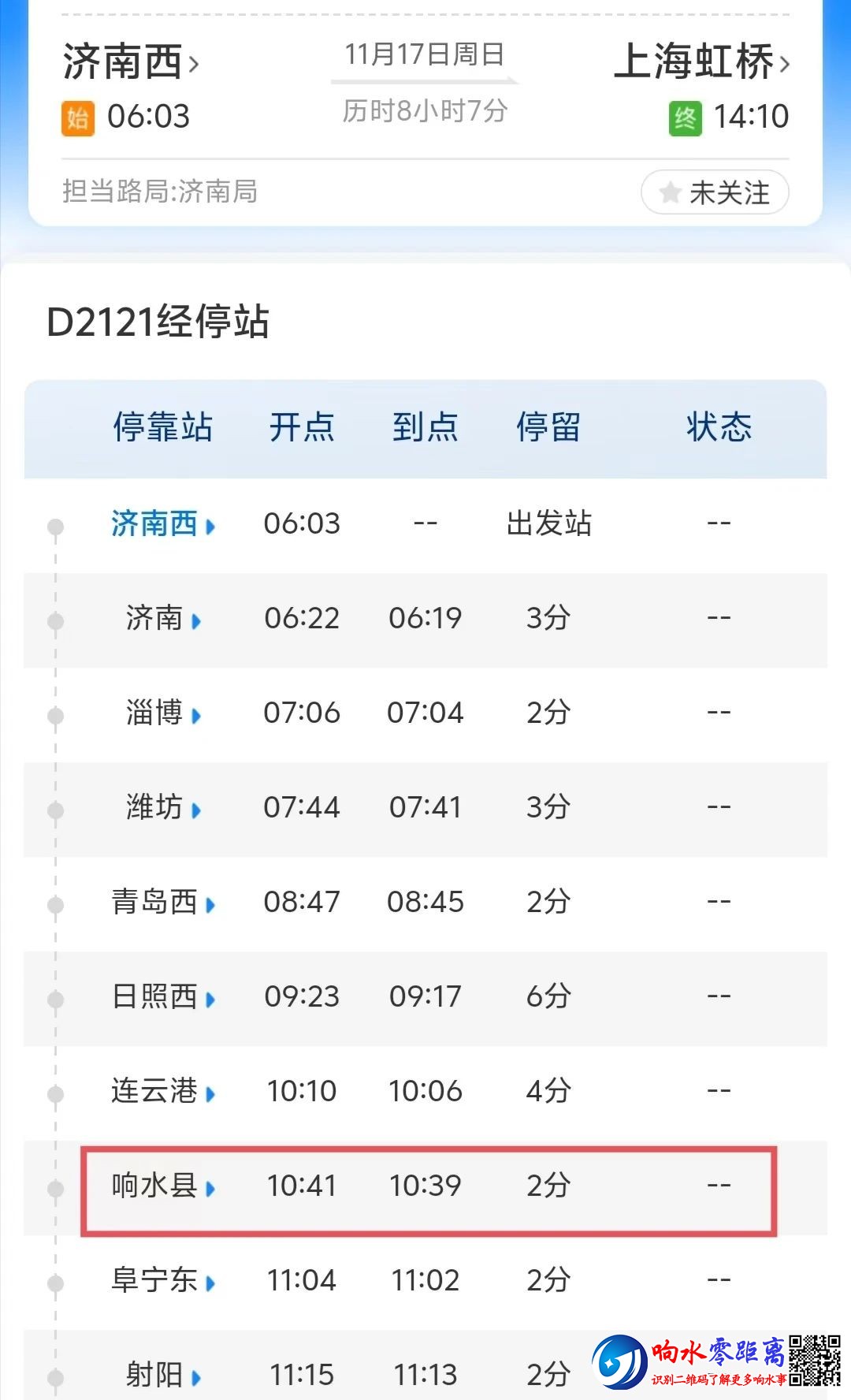Screen dimensions: 851x1400
Task: Open 济南 stop in the station list
Action: (163, 619)
